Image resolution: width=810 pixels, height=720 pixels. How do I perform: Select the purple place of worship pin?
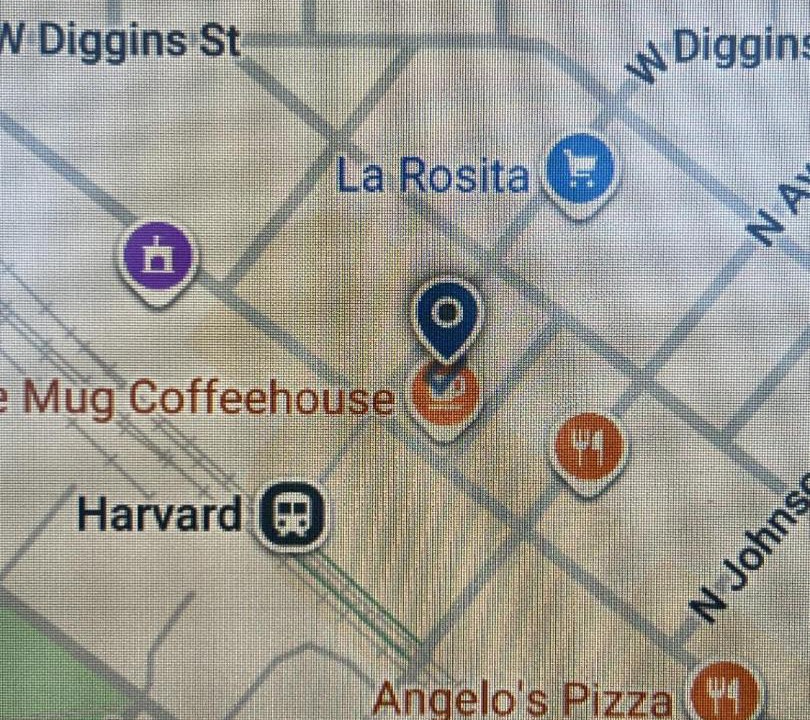tap(160, 259)
